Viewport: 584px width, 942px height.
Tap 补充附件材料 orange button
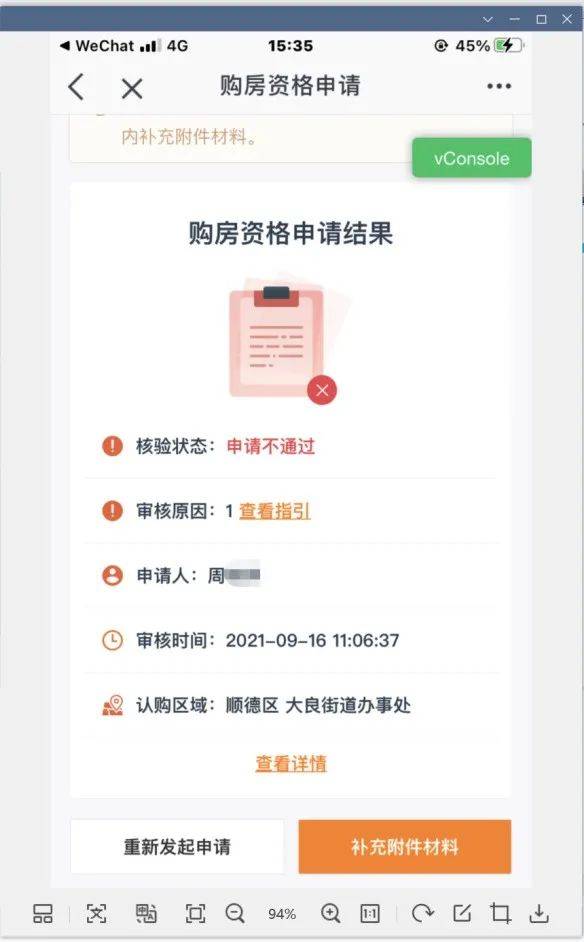[404, 846]
